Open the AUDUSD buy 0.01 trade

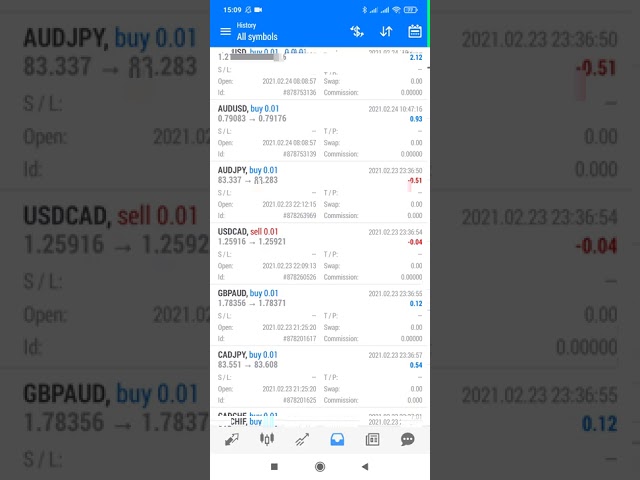tap(320, 131)
